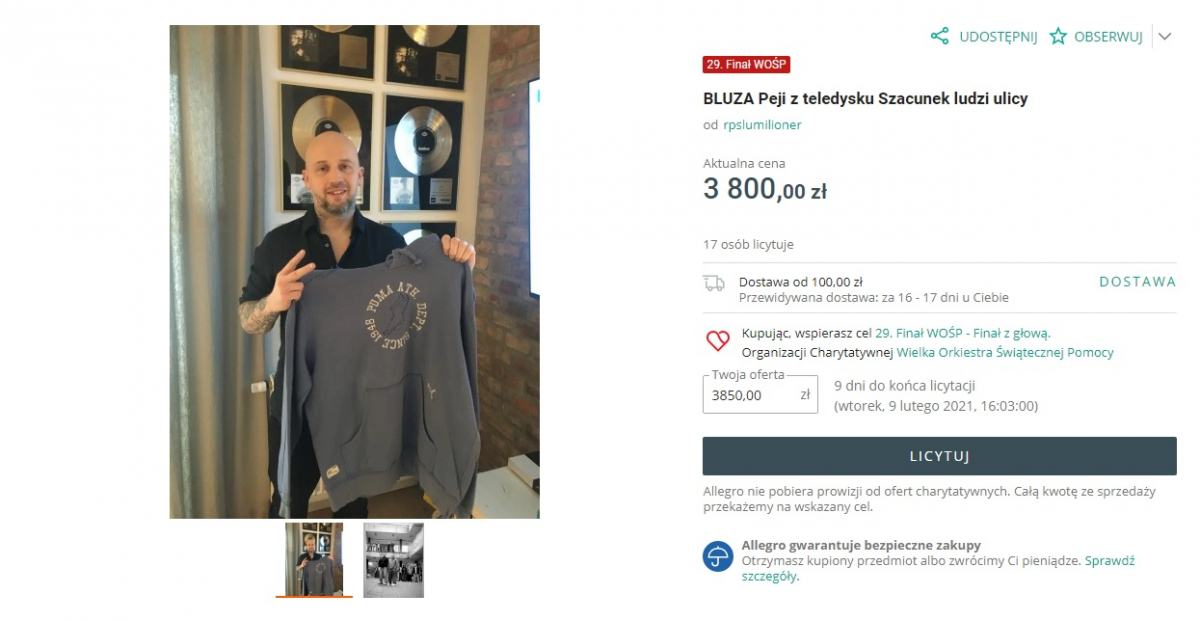The image size is (1200, 621).
Task: Open the 29. Finał WOŚP charity goal link
Action: pyautogui.click(x=962, y=333)
